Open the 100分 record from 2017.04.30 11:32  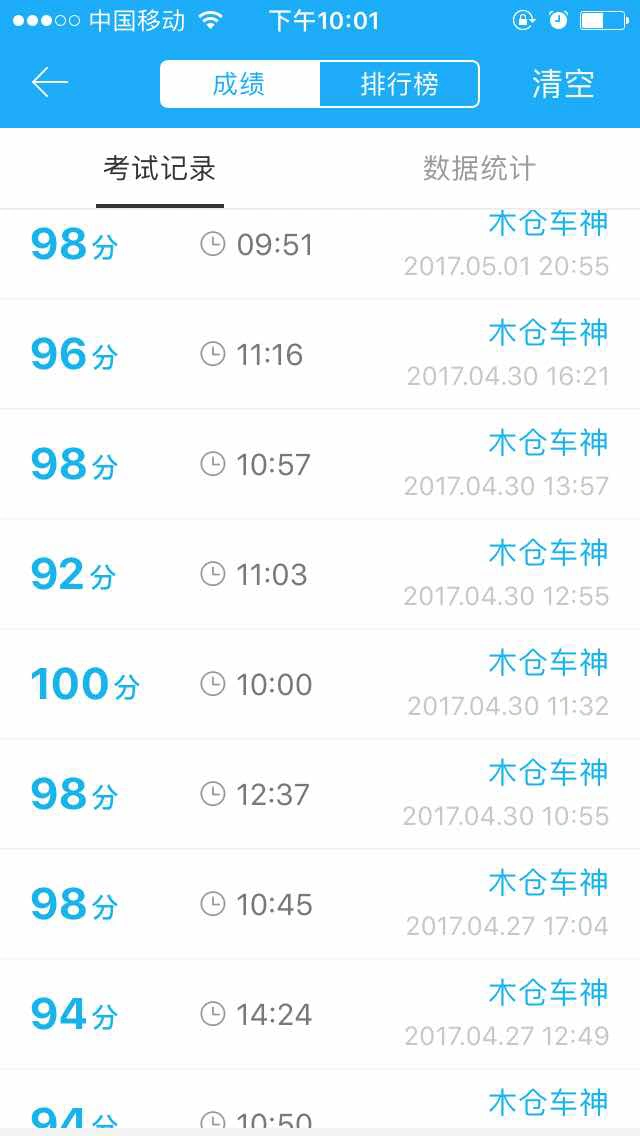[x=320, y=685]
